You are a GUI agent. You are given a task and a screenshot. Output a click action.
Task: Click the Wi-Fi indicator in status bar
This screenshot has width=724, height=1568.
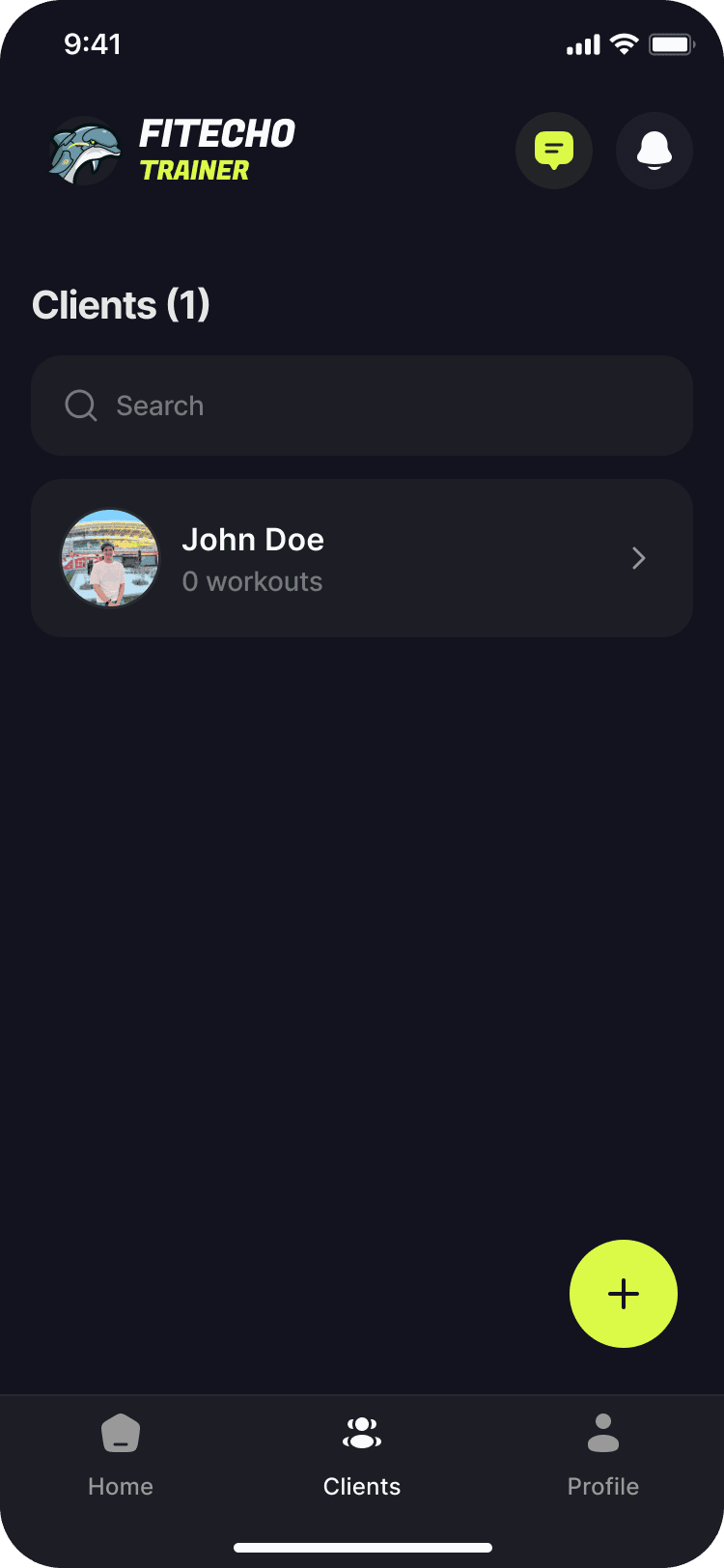(x=623, y=43)
